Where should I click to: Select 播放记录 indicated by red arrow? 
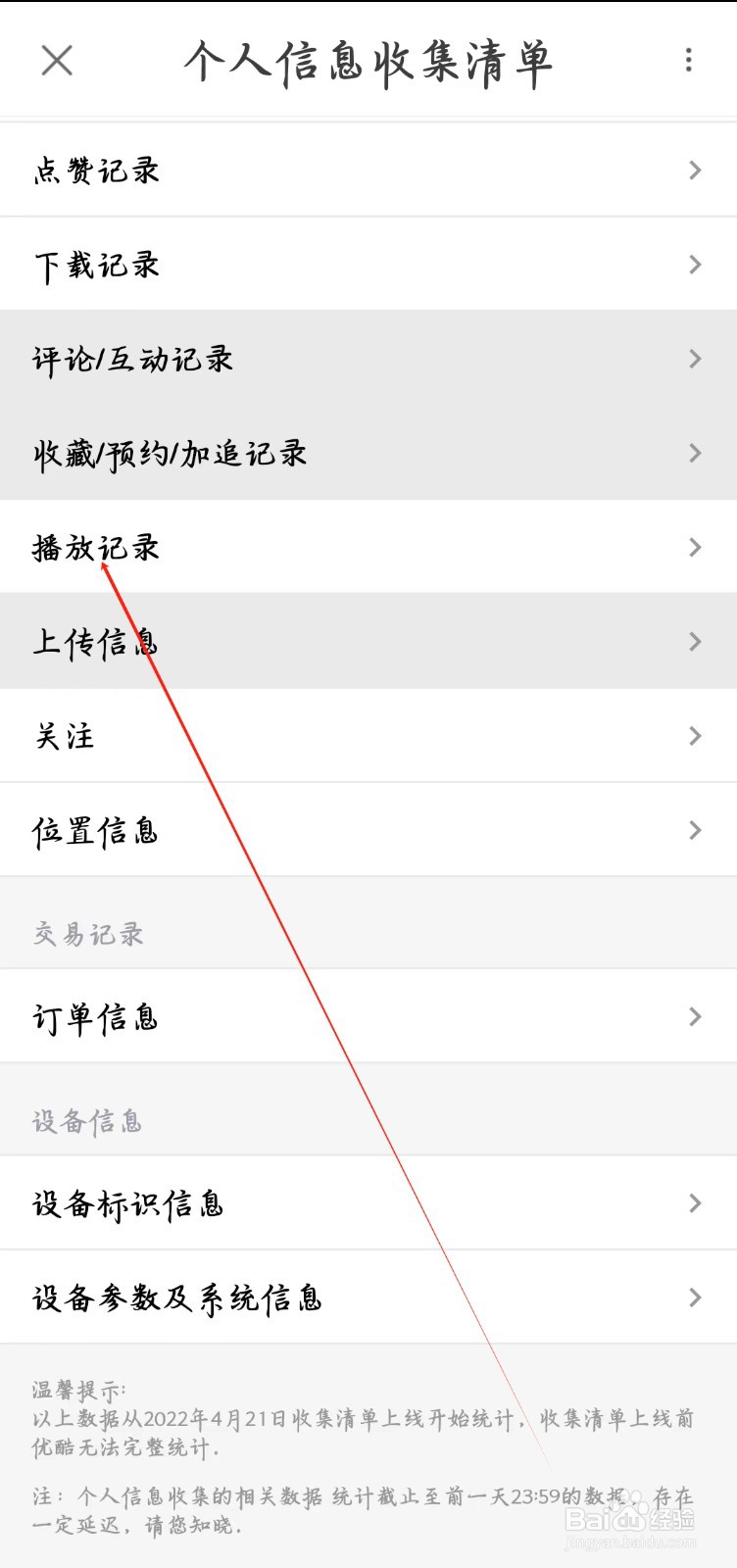pos(95,548)
